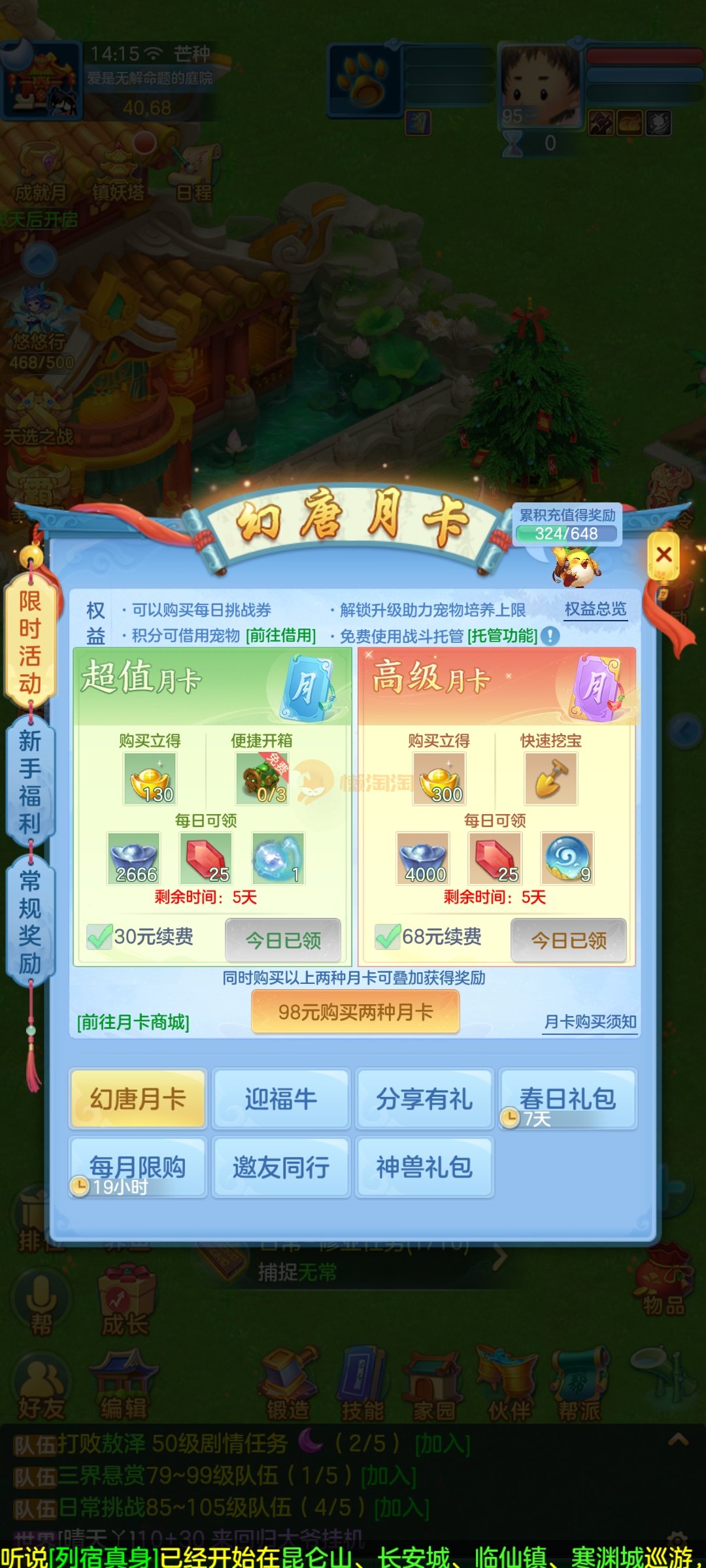Switch to the 迎福牛 tab
Image resolution: width=706 pixels, height=1568 pixels.
[281, 1099]
